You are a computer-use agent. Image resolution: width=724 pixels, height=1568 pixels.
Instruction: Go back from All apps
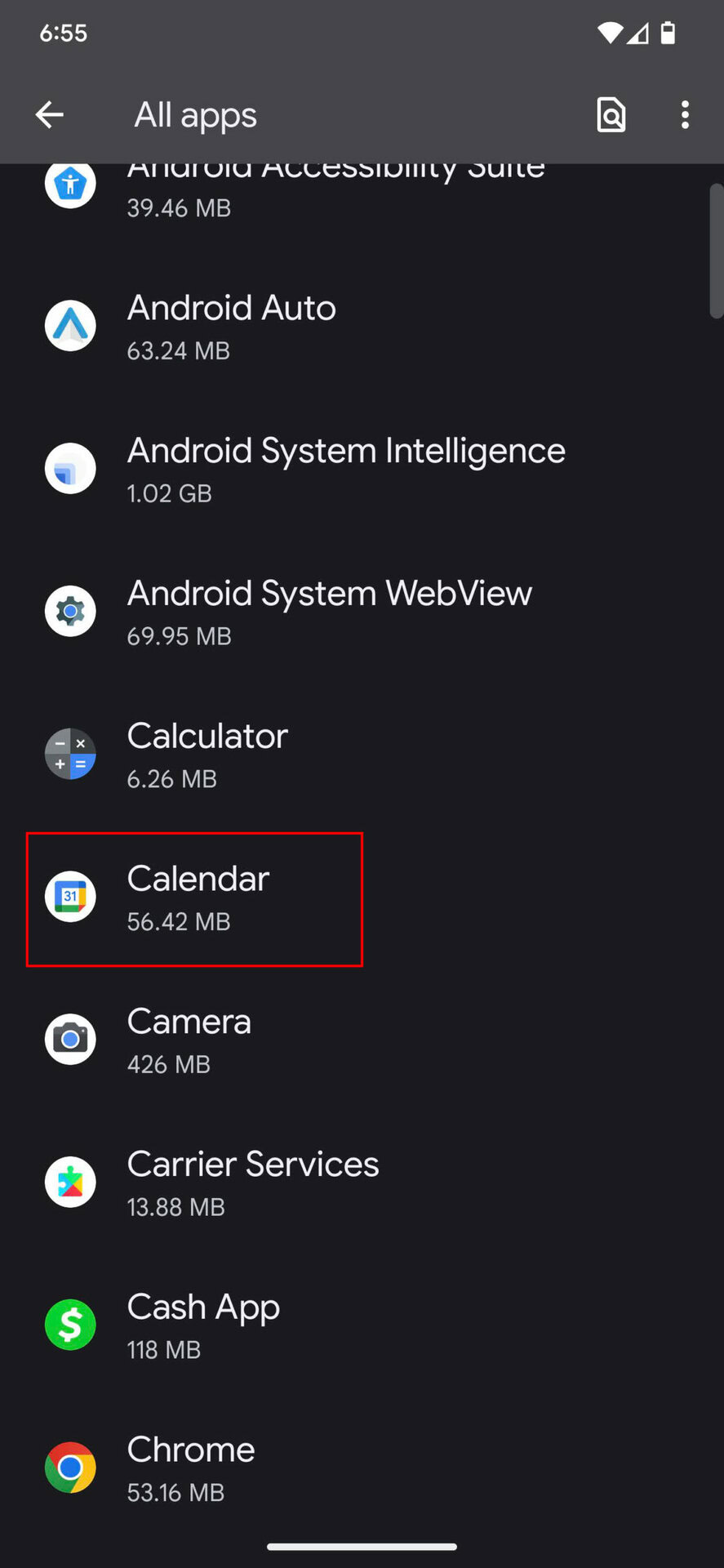coord(50,115)
